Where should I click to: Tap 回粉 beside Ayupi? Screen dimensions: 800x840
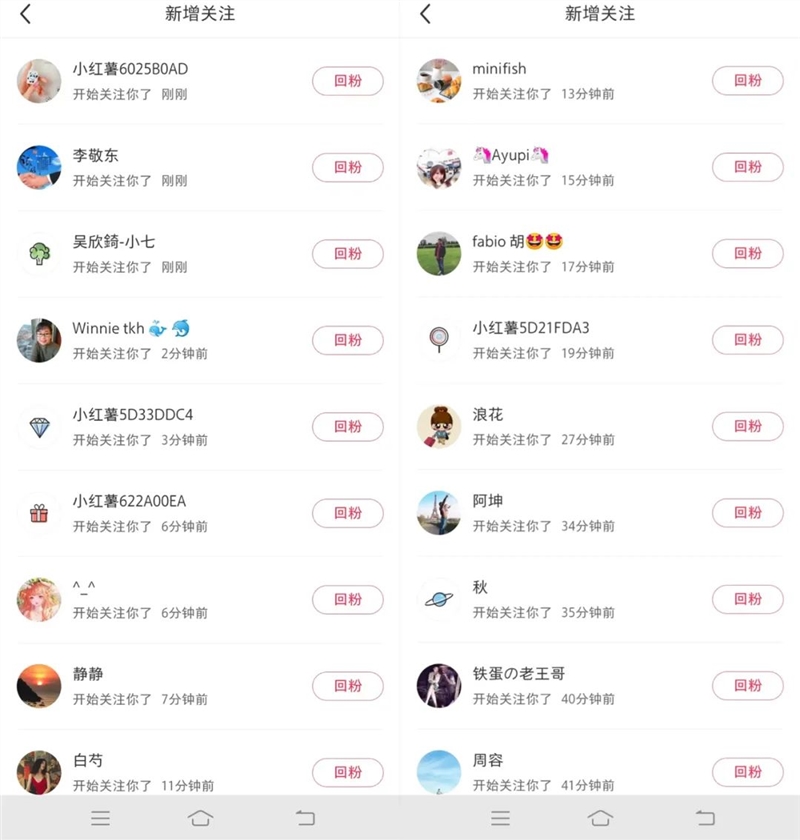coord(747,167)
